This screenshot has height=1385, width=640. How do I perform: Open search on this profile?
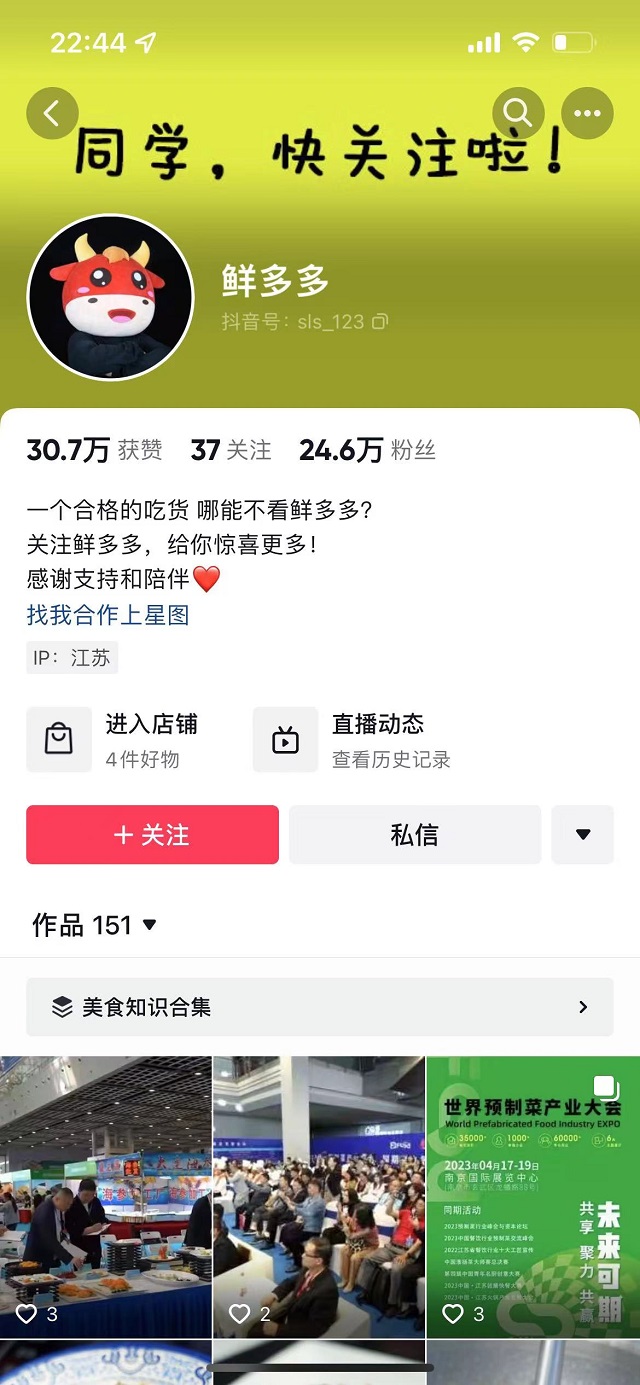pyautogui.click(x=518, y=113)
